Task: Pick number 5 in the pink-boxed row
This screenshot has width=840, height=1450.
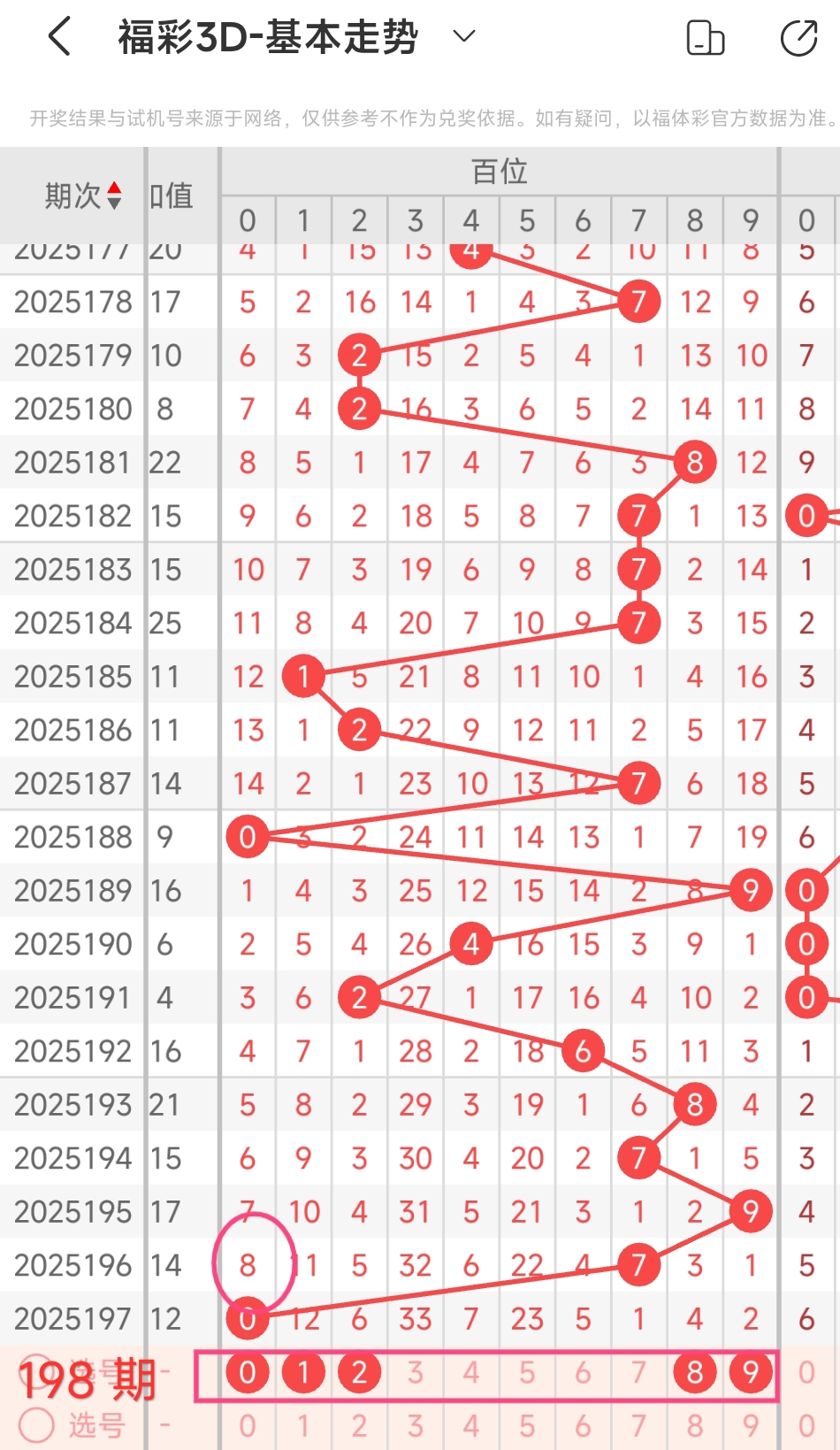Action: pos(527,1372)
